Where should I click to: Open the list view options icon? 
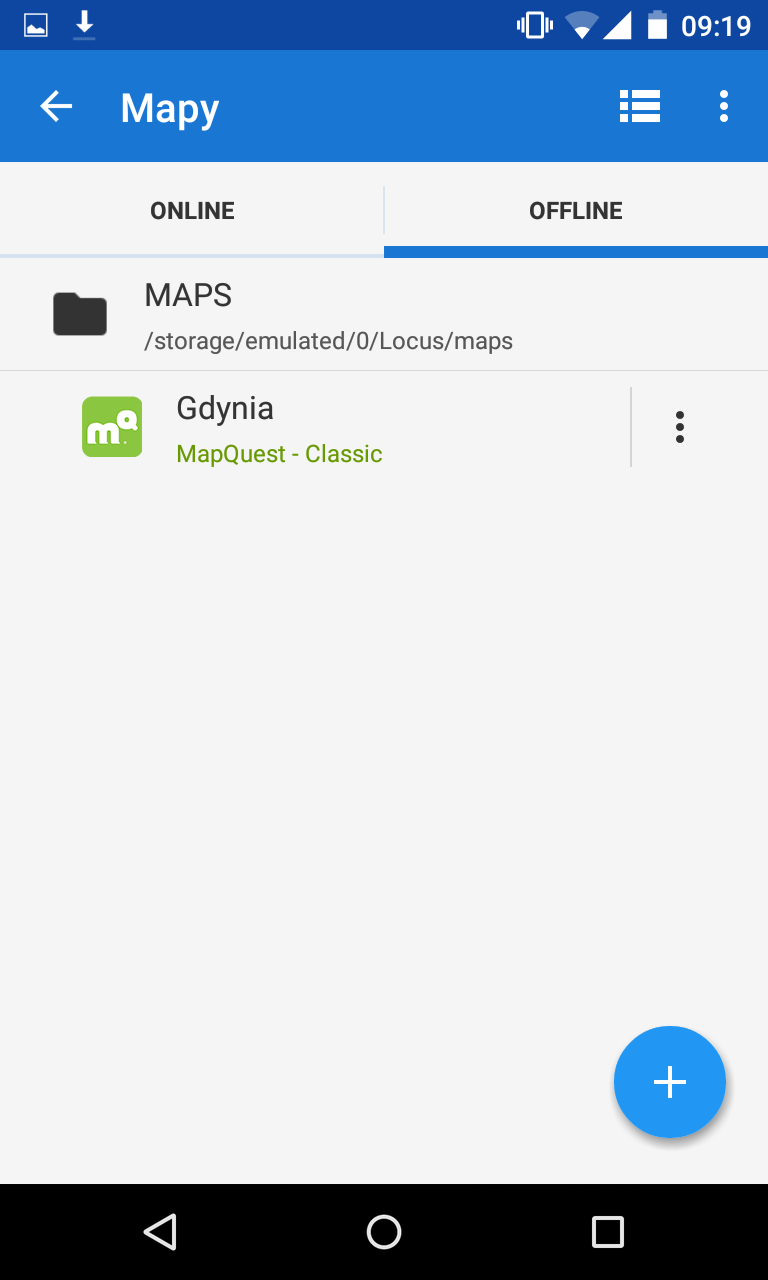(639, 106)
